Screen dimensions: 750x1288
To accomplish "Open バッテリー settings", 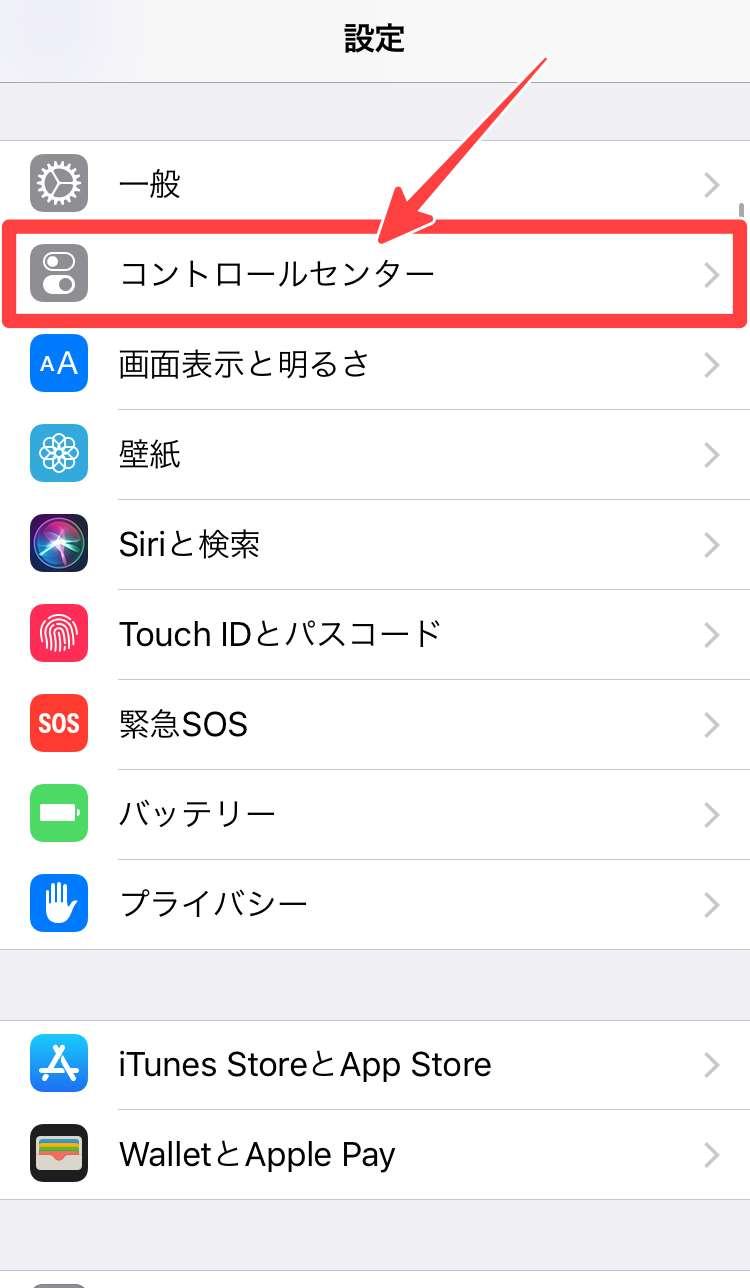I will tap(375, 814).
